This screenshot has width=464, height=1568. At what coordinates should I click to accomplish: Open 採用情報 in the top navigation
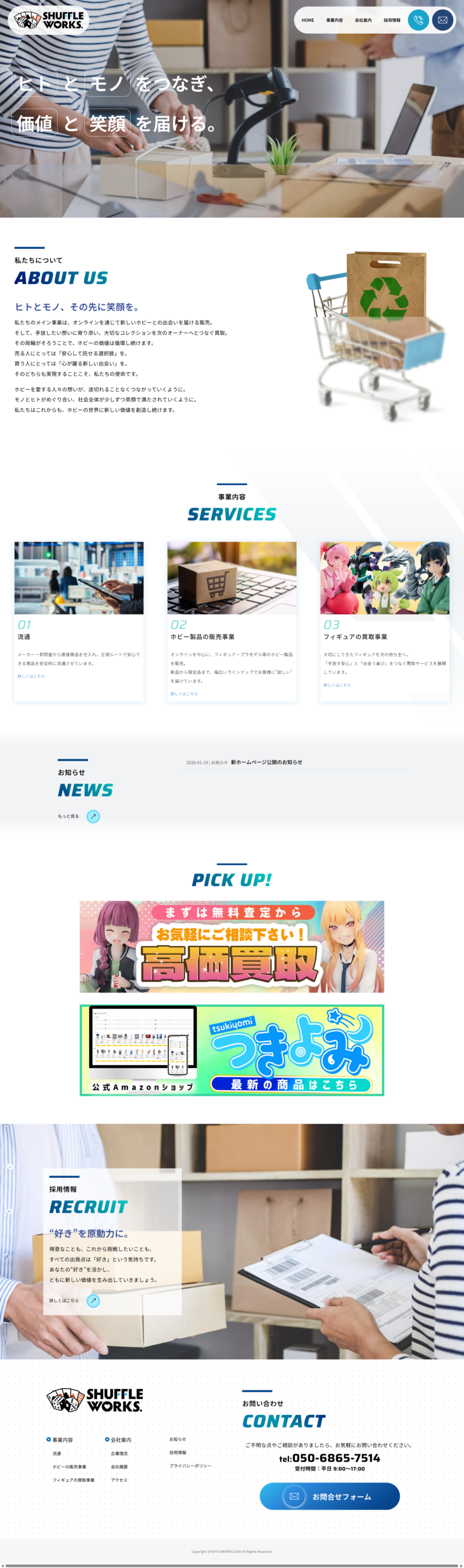tap(392, 20)
